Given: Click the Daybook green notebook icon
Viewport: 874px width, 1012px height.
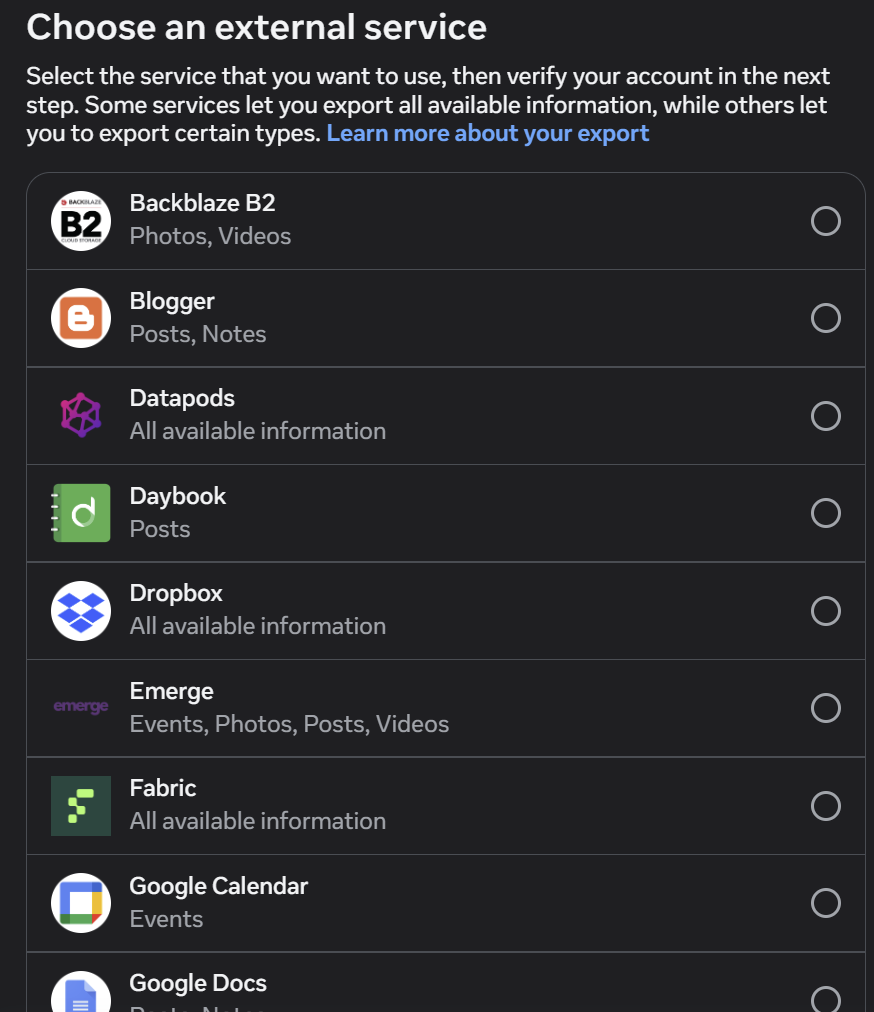Looking at the screenshot, I should [x=80, y=512].
